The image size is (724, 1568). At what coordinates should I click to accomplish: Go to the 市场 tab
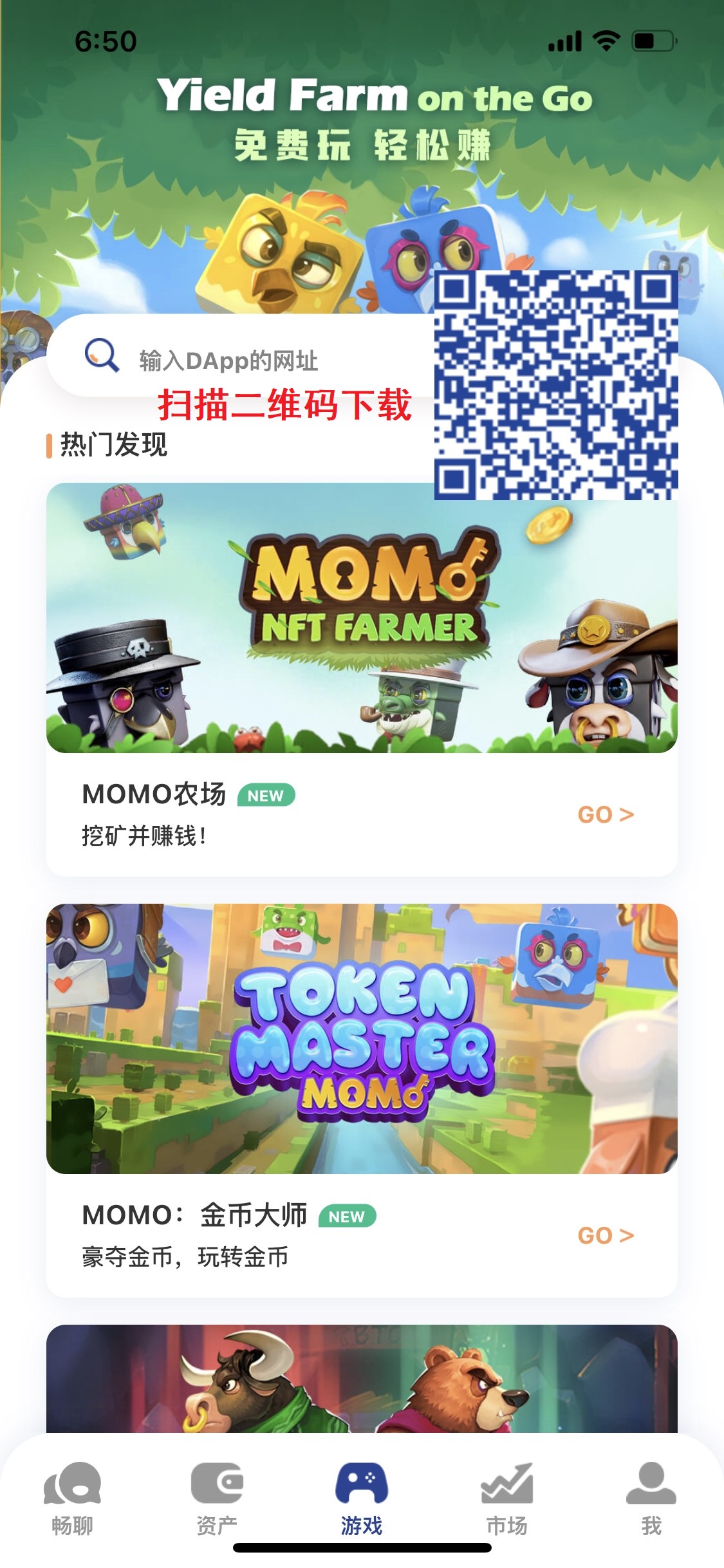pos(506,1500)
